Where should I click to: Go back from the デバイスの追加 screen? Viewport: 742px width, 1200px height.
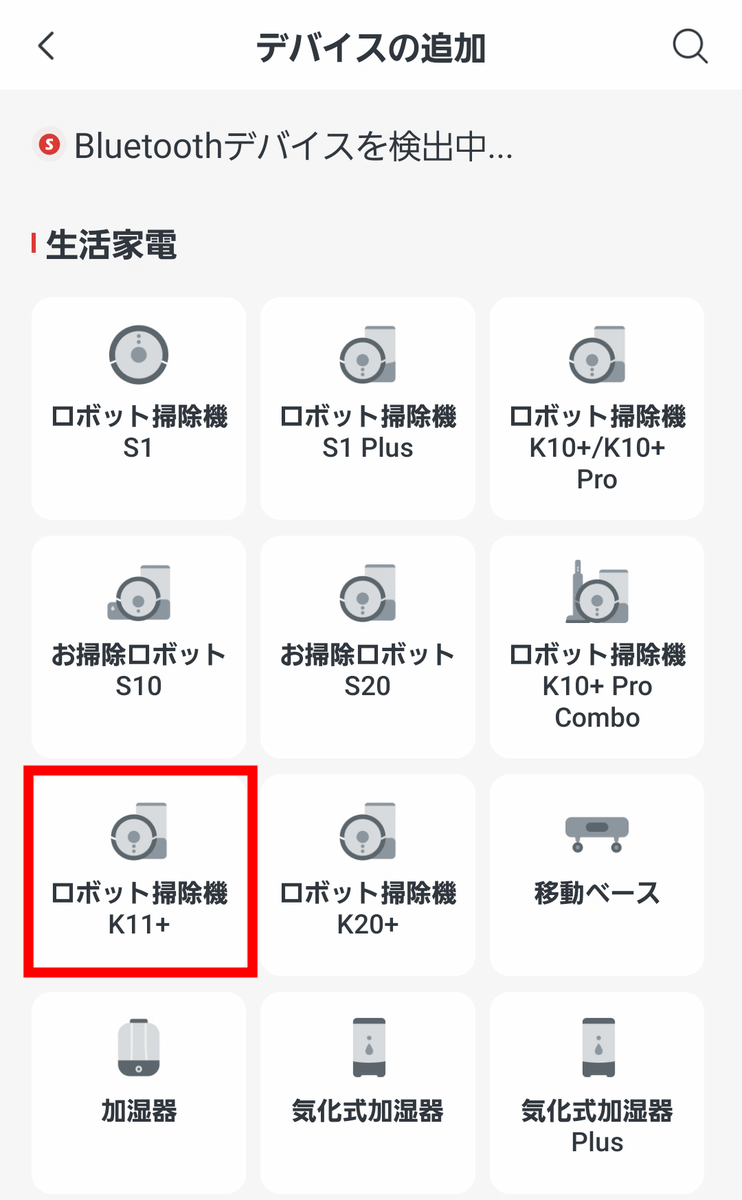point(46,46)
